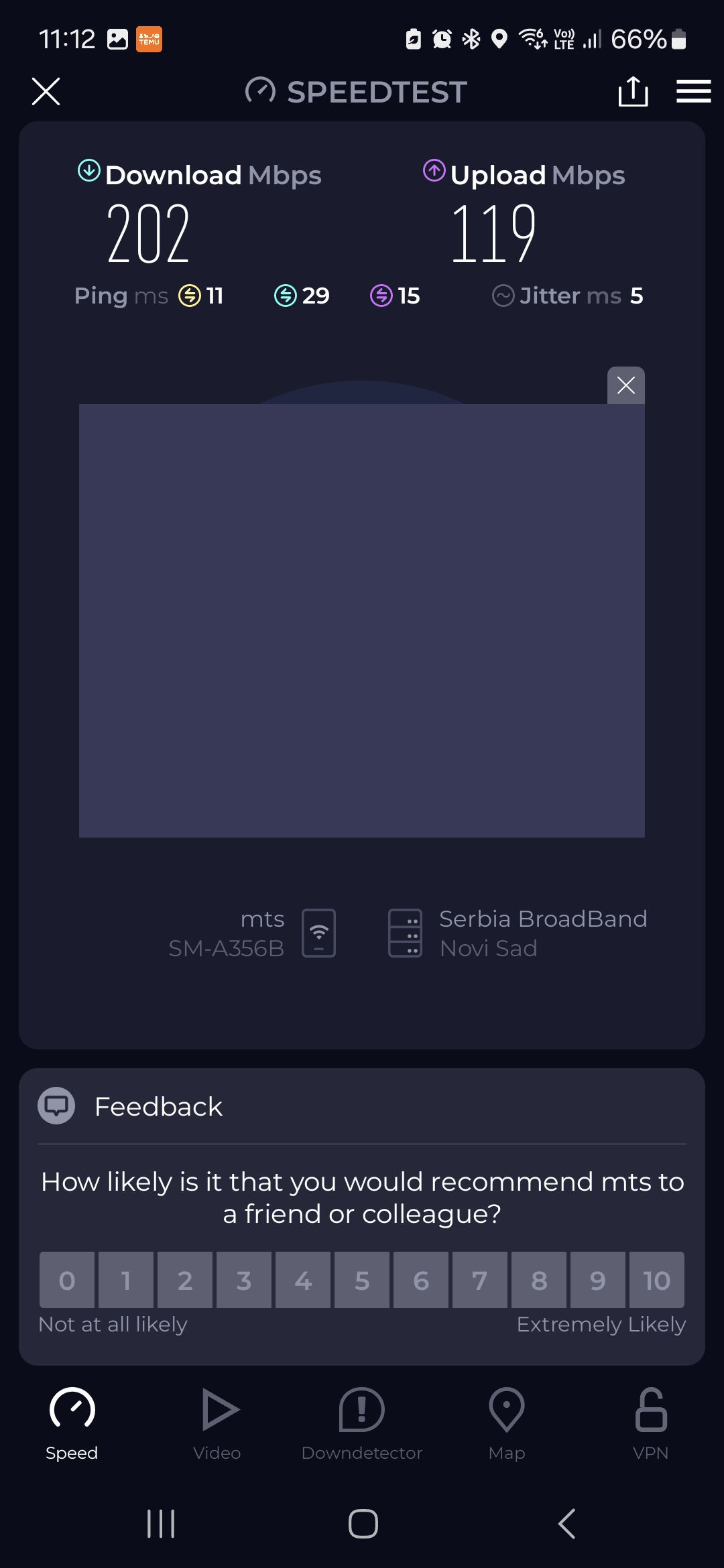Choose rating 7 for mts
724x1568 pixels.
pyautogui.click(x=480, y=1280)
